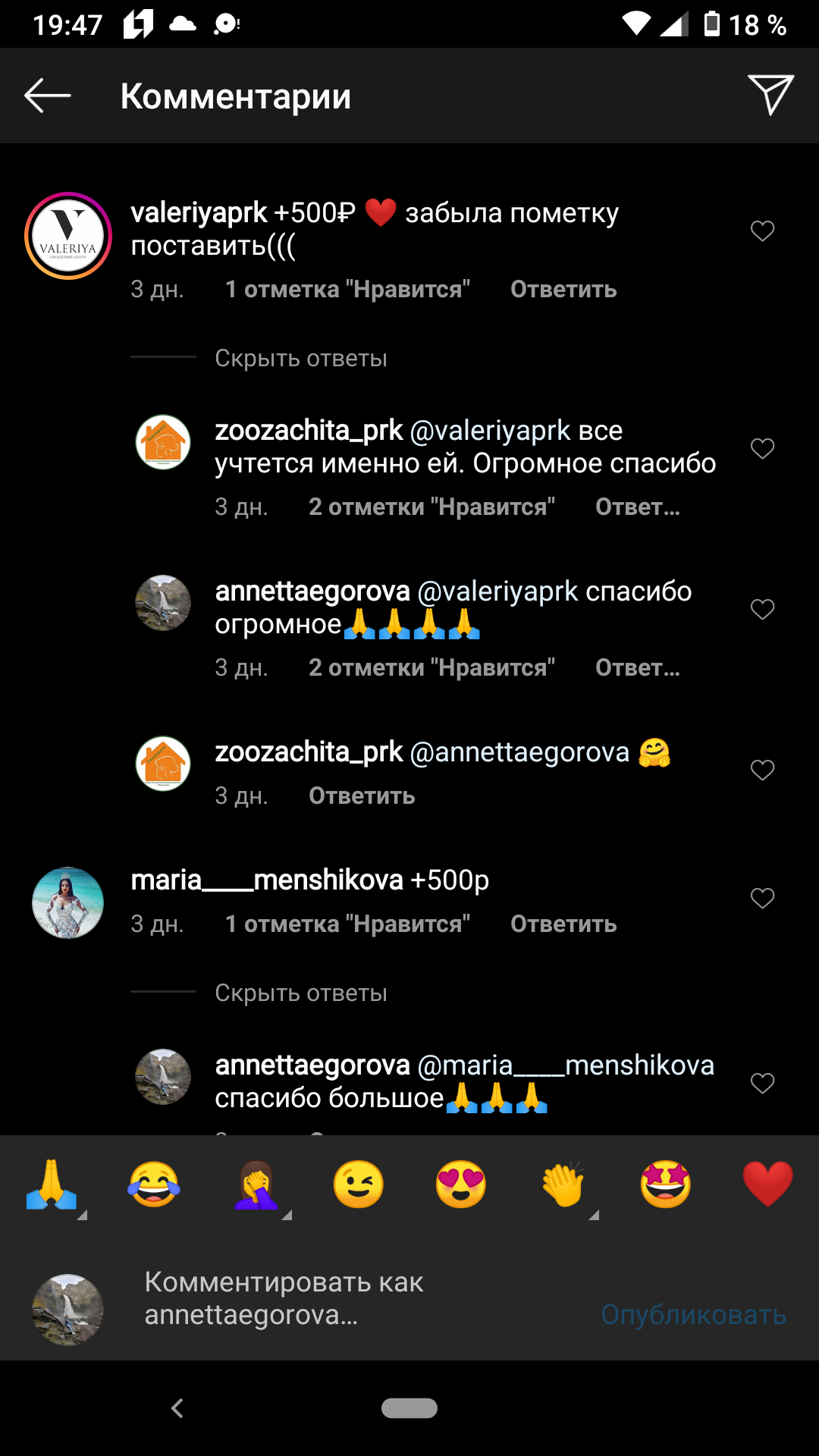Like maria____menshikova's +500р comment
Image resolution: width=819 pixels, height=1456 pixels.
tap(762, 898)
